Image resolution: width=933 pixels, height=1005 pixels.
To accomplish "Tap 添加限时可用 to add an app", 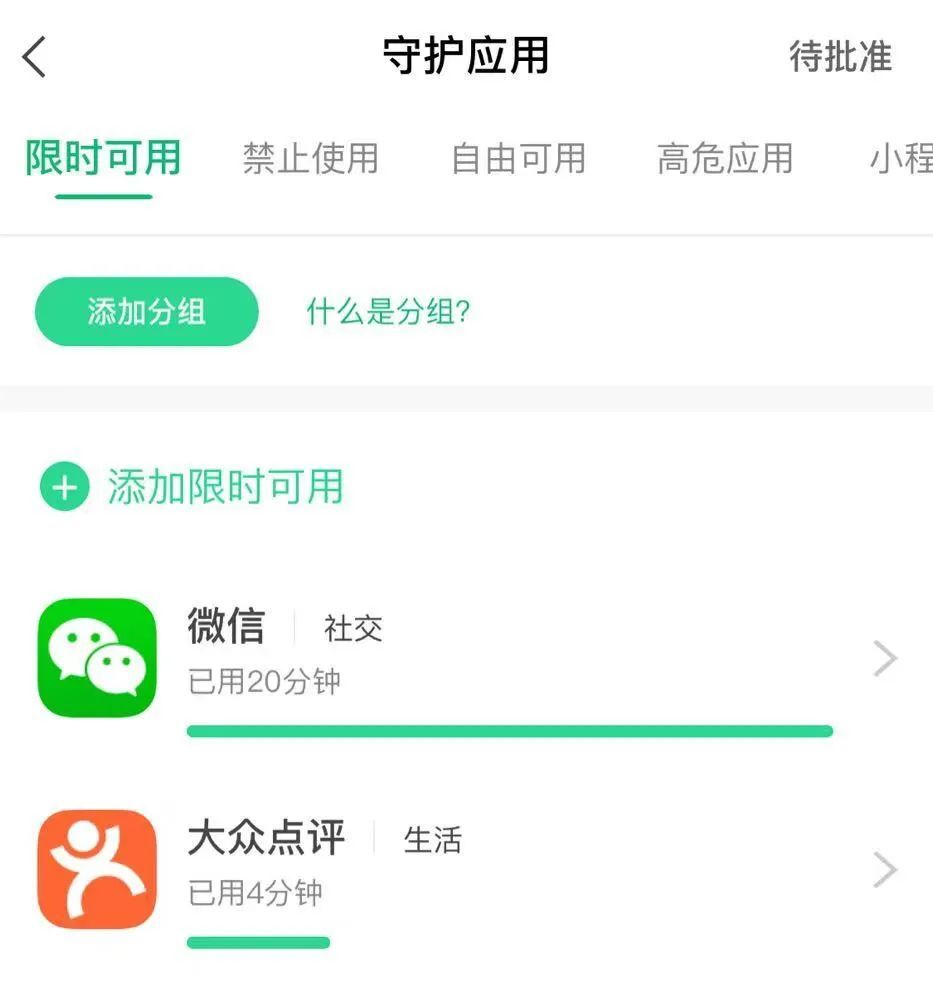I will (192, 487).
